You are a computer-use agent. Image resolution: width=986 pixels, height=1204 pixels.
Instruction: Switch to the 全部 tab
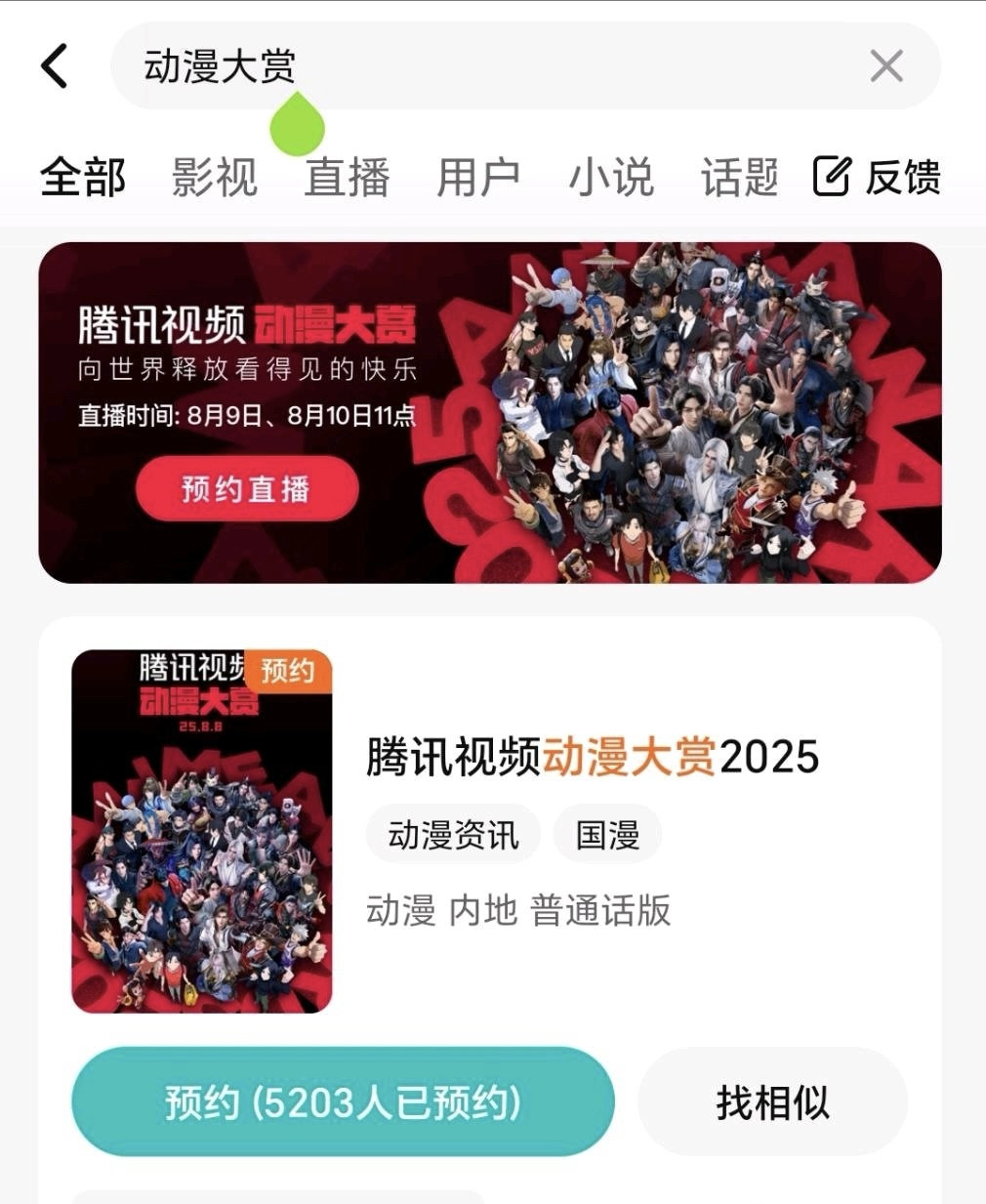[x=83, y=178]
